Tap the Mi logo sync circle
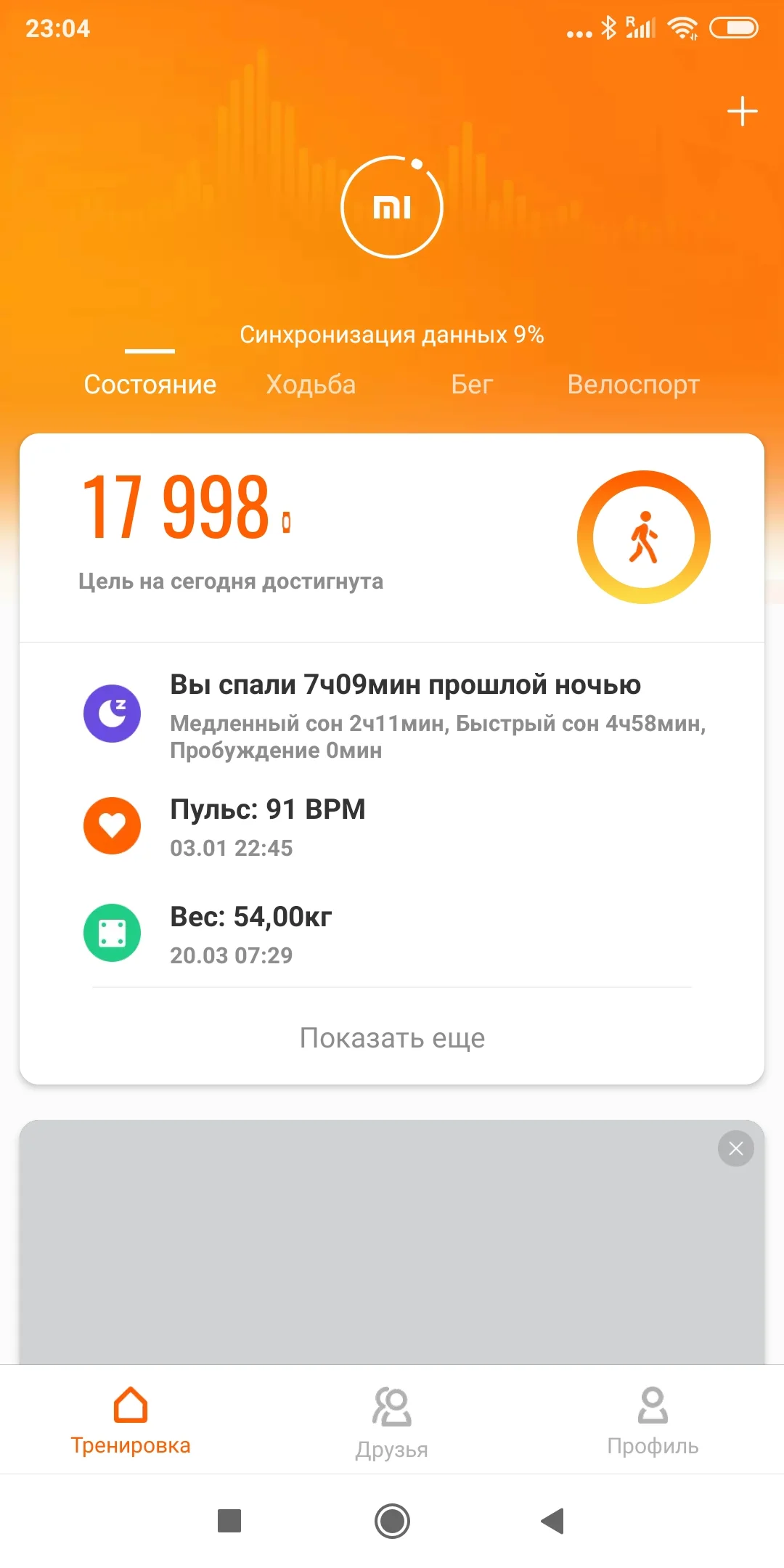This screenshot has width=784, height=1568. [x=392, y=207]
